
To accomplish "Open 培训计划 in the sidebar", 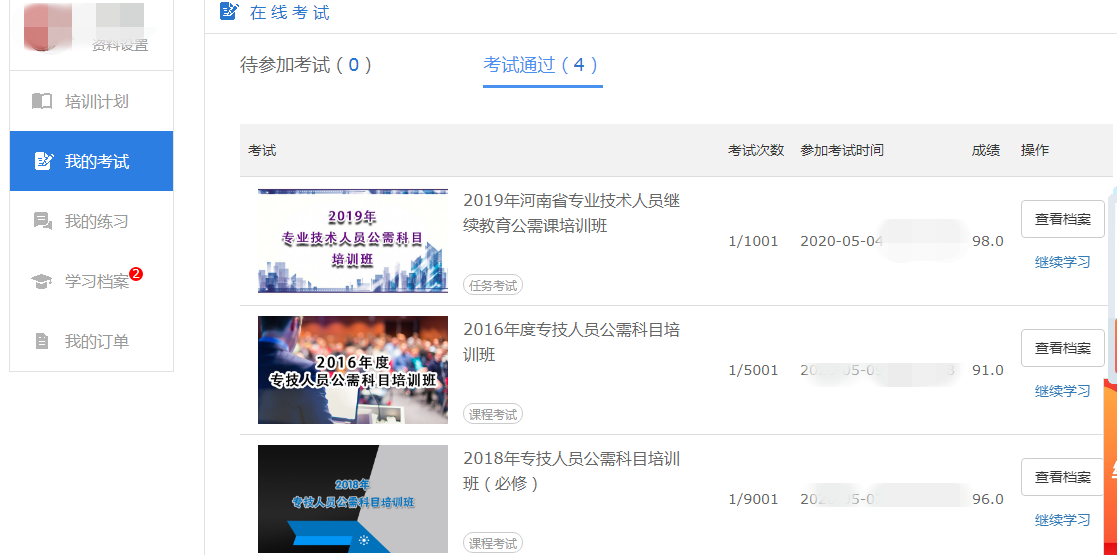I will click(x=96, y=101).
